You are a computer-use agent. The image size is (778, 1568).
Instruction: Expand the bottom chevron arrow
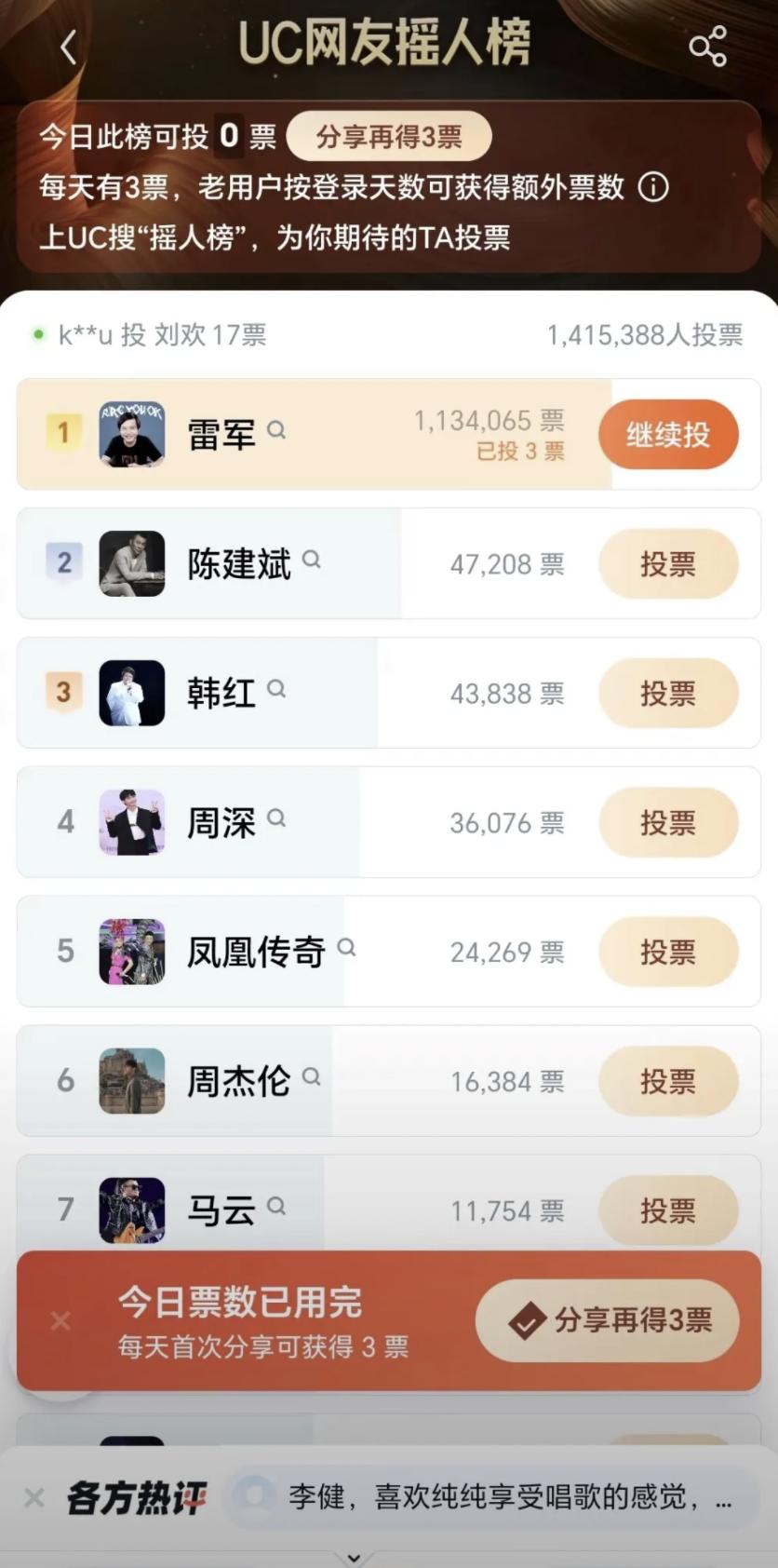354,1558
